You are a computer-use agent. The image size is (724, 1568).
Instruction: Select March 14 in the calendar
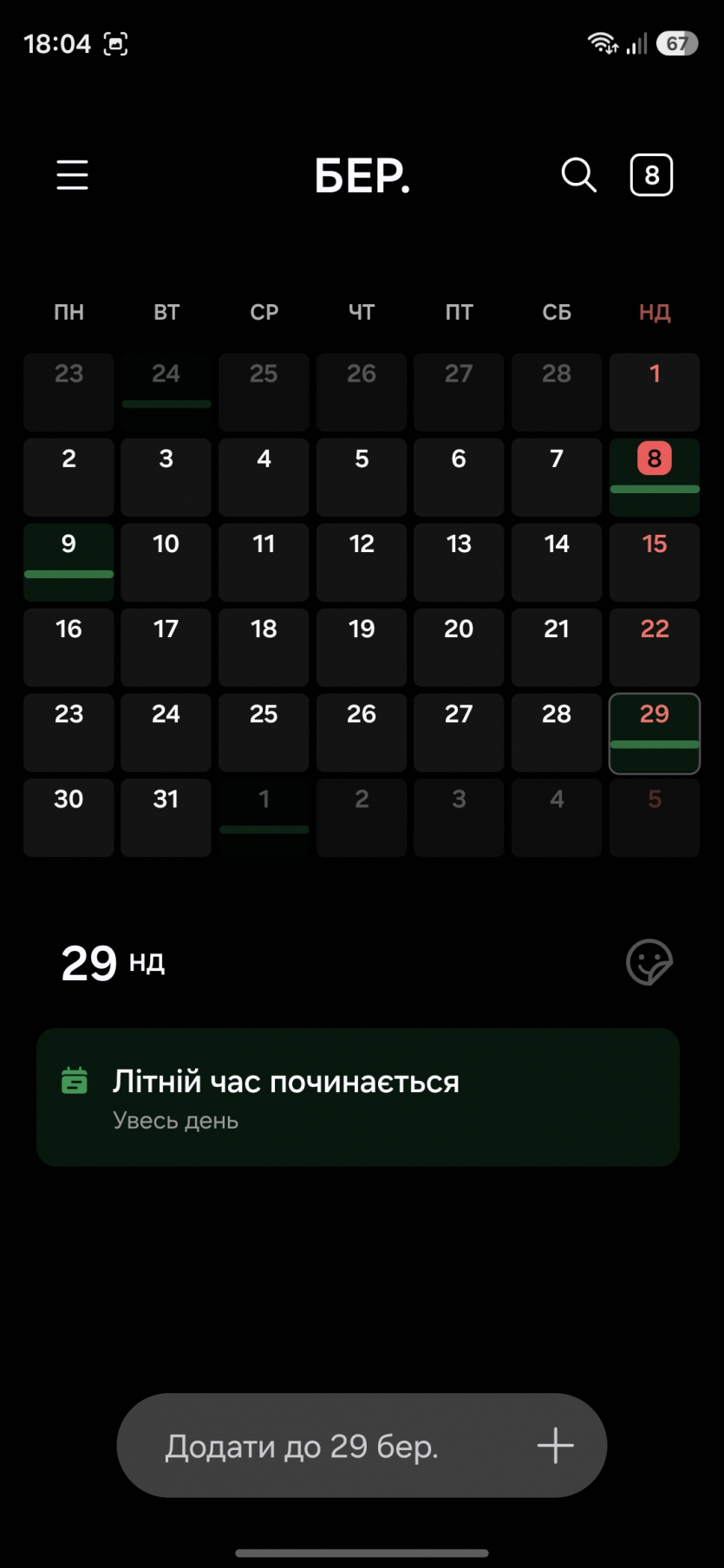pyautogui.click(x=557, y=562)
